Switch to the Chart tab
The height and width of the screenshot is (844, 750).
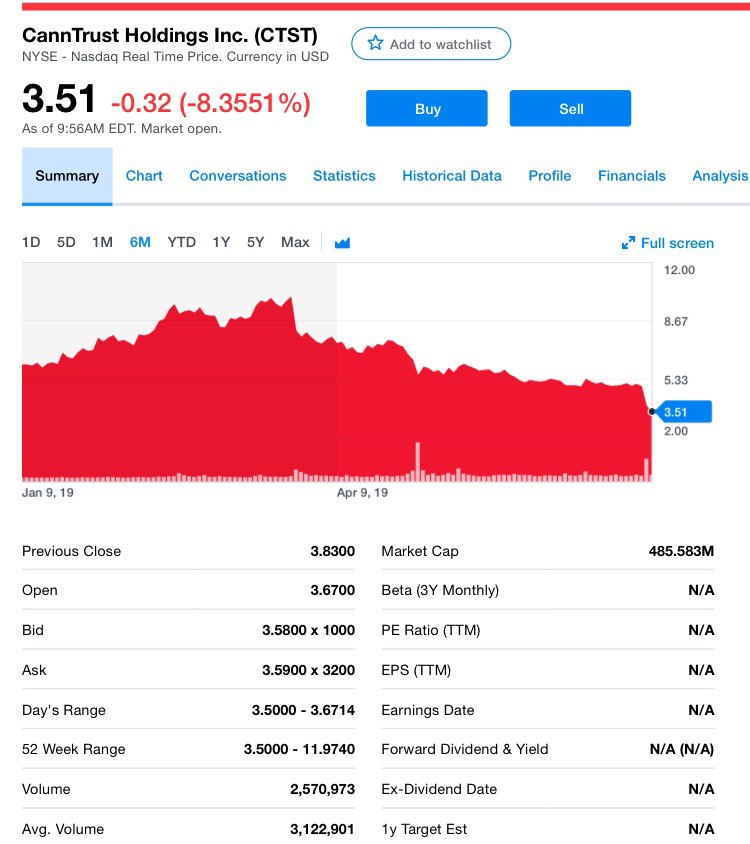point(144,176)
